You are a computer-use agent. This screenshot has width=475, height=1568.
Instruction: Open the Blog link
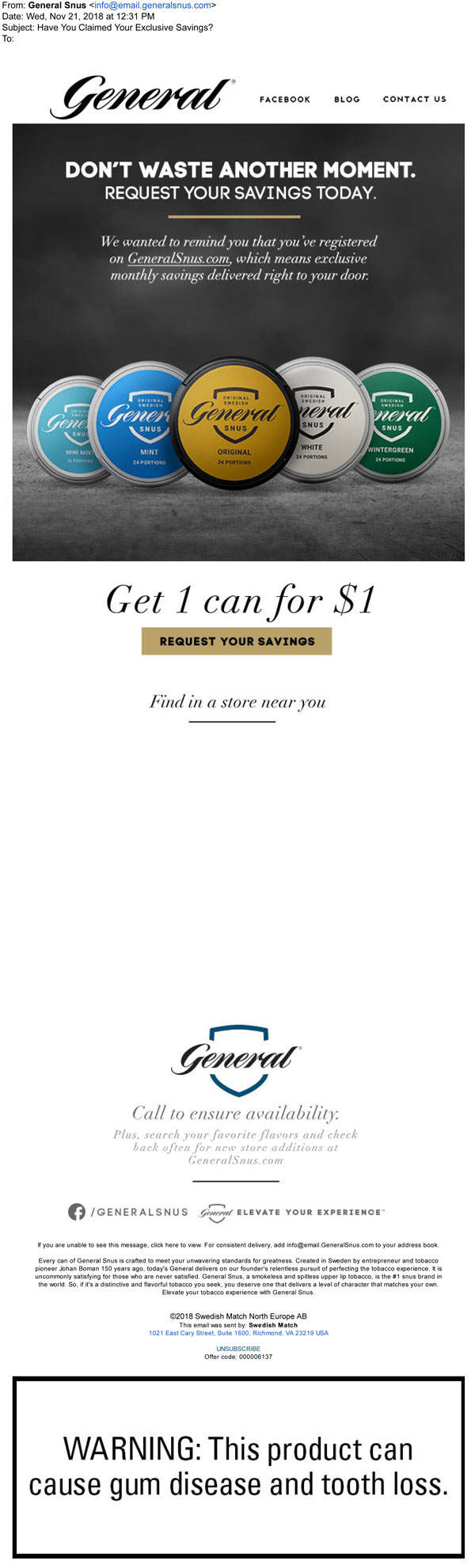(347, 100)
